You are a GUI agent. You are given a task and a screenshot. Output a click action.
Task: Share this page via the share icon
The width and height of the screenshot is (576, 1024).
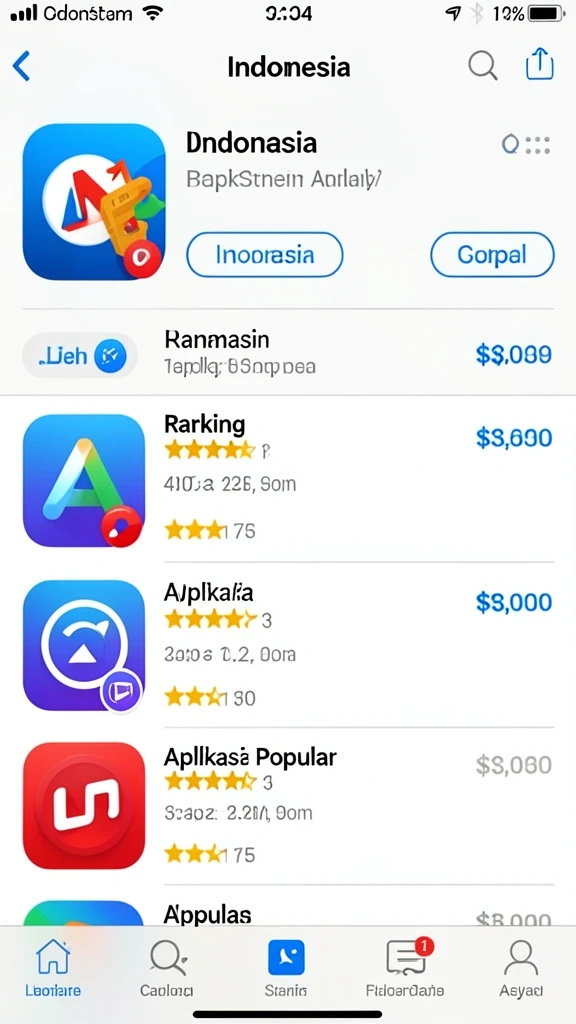(539, 65)
